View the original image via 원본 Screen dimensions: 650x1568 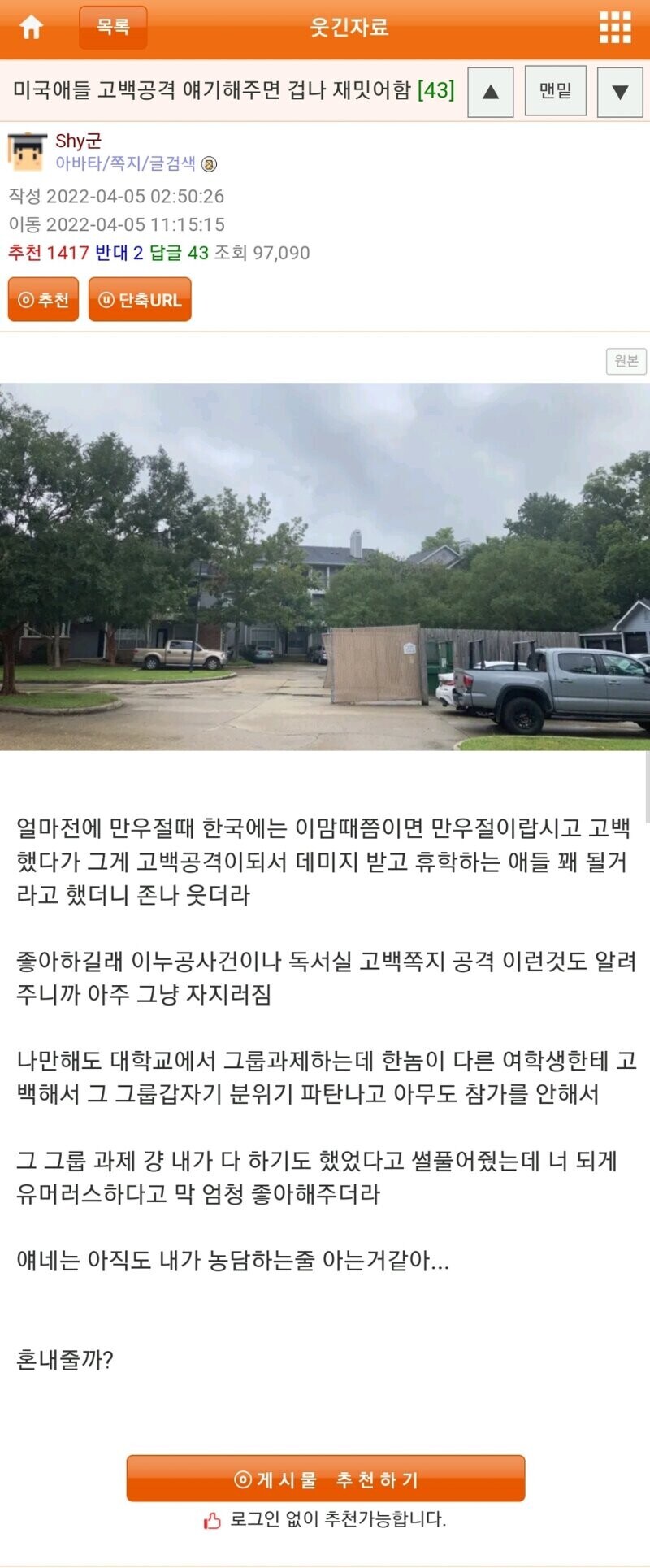[x=626, y=361]
